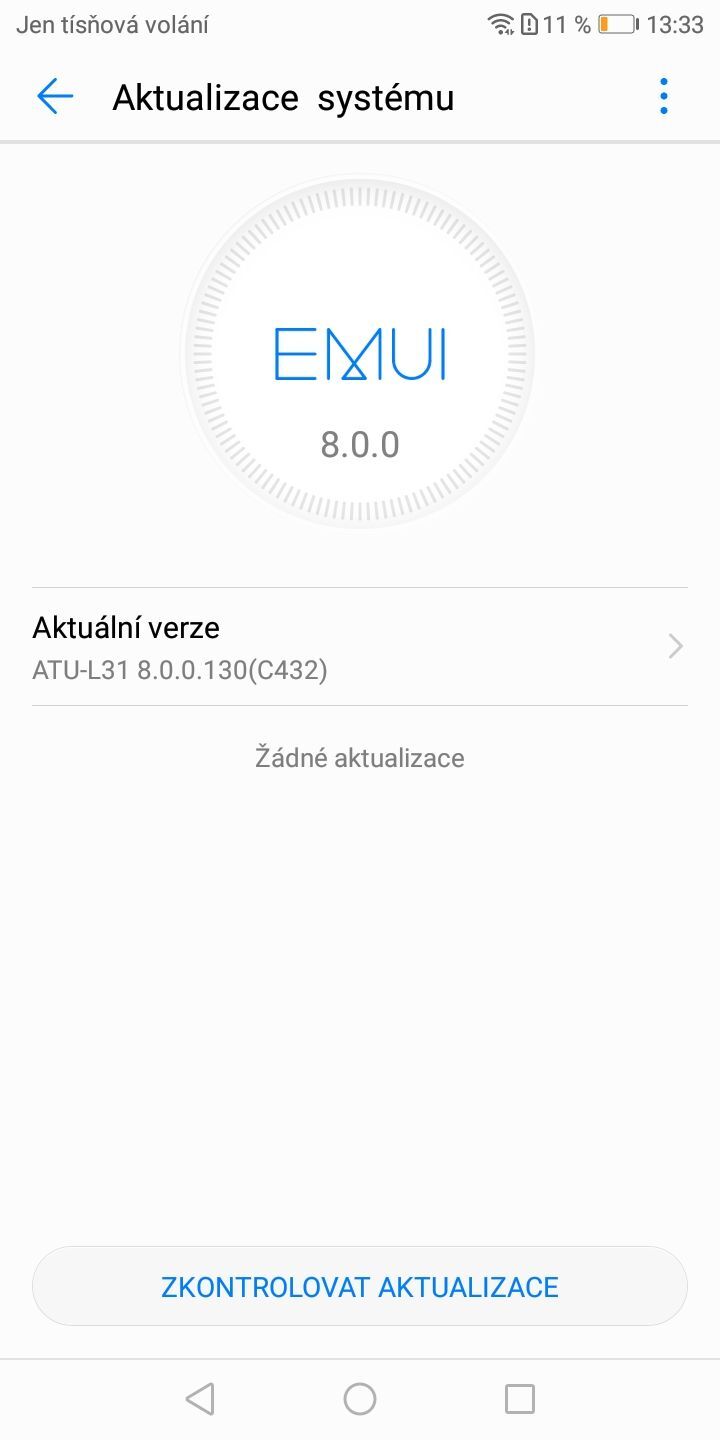Screen dimensions: 720x1440
Task: Open details via the right-pointing chevron
Action: click(675, 645)
